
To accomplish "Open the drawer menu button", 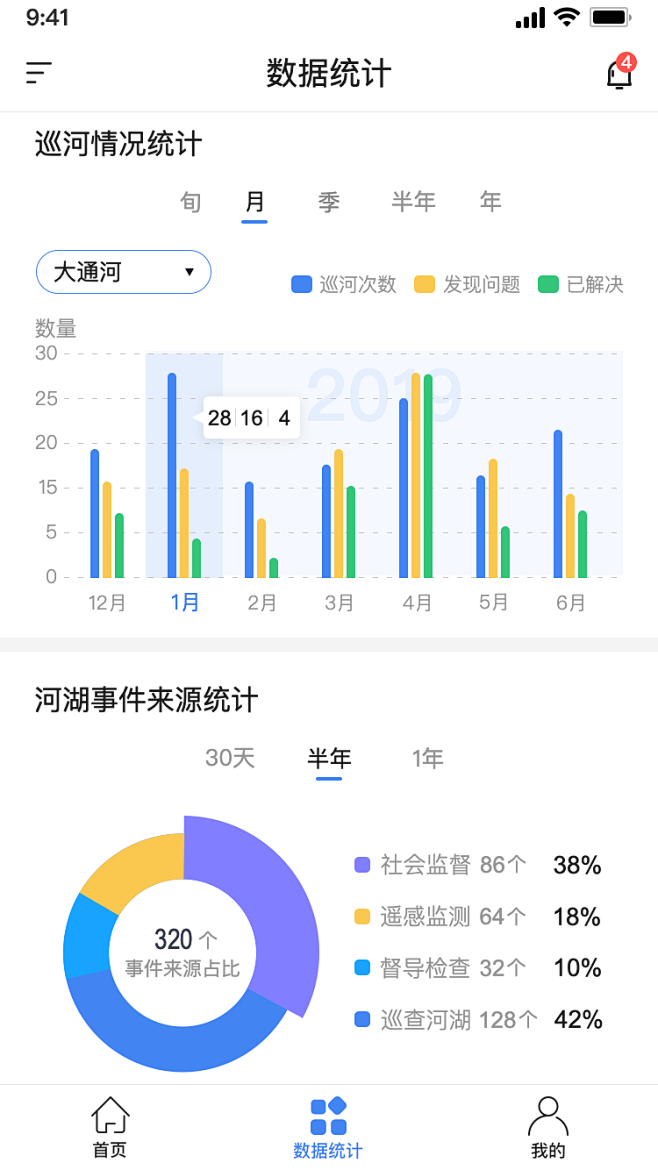I will point(39,73).
